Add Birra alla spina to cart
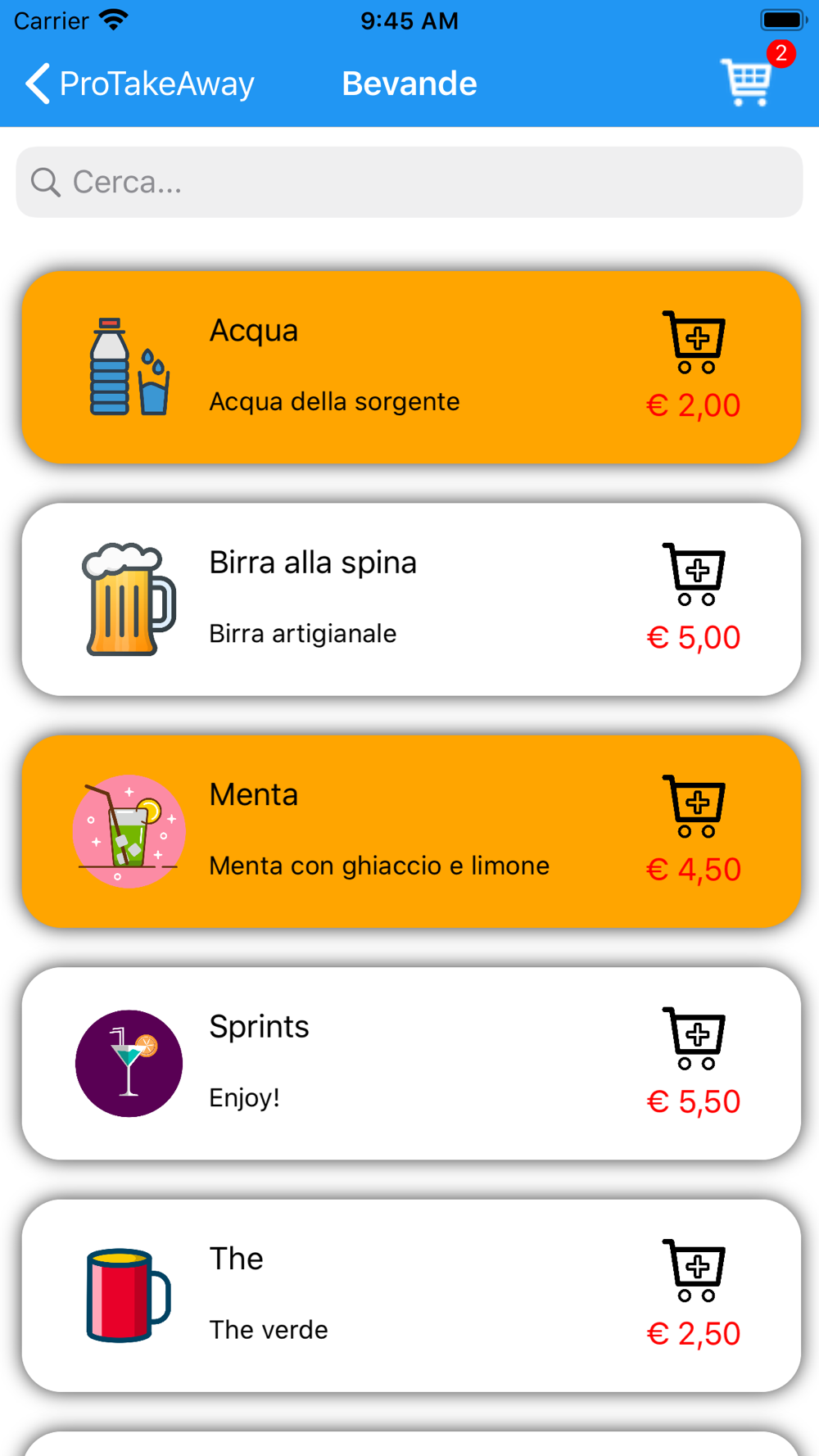The height and width of the screenshot is (1456, 819). click(x=695, y=574)
